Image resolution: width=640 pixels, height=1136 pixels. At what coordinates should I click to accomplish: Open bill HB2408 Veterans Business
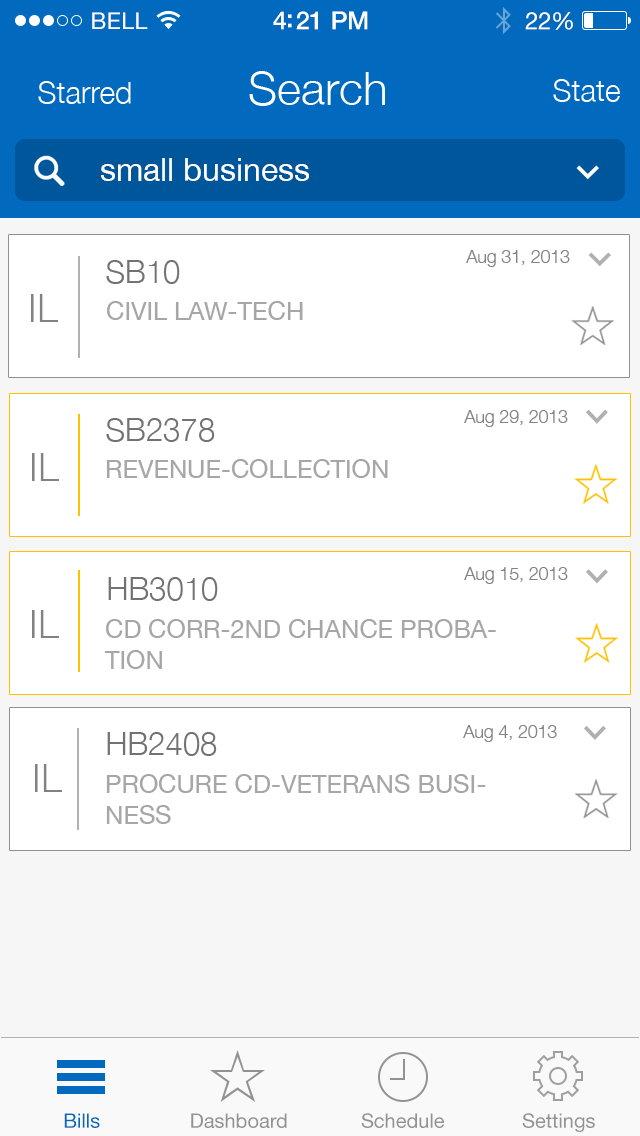pos(320,779)
